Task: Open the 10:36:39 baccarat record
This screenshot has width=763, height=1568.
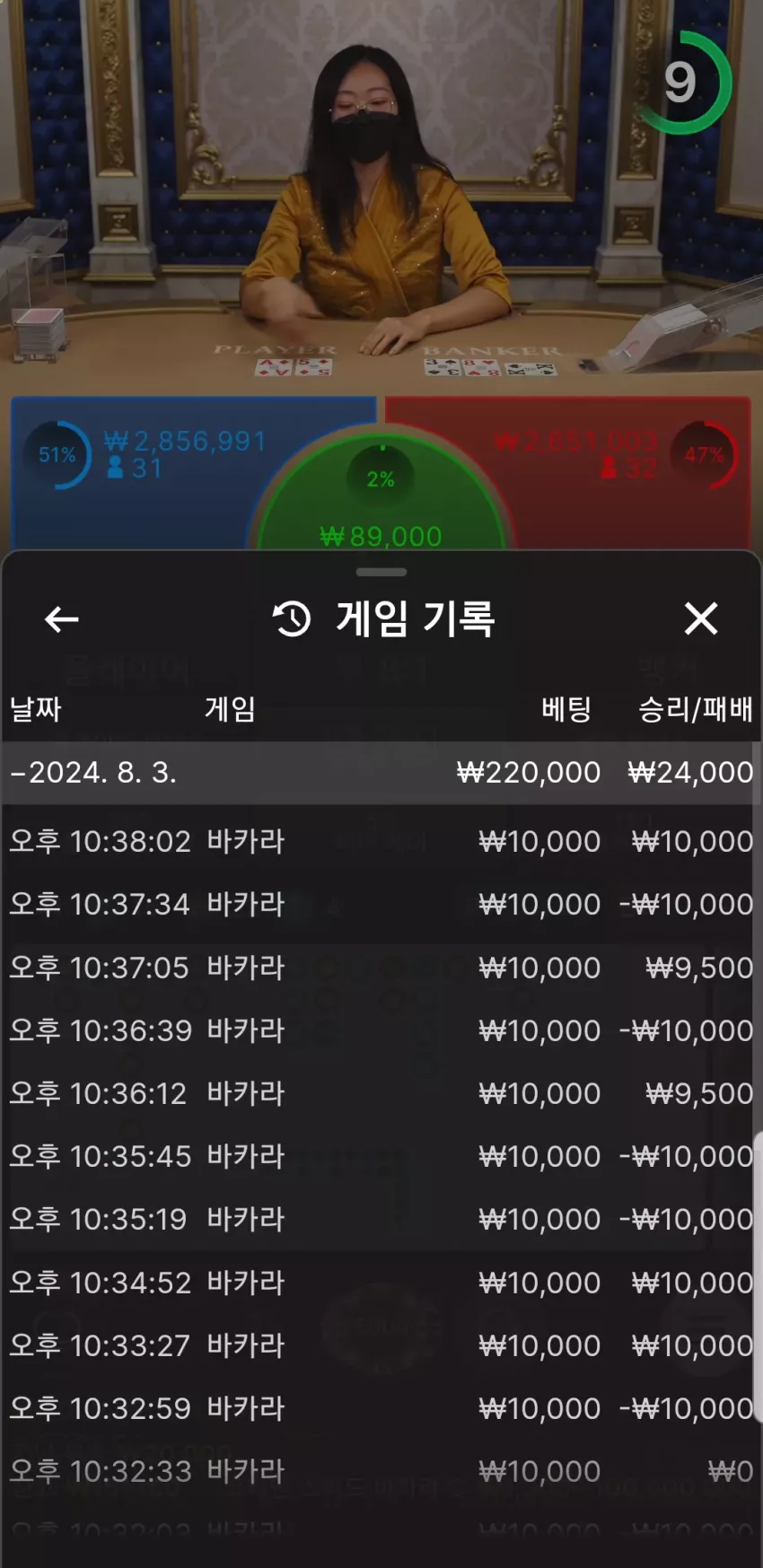Action: tap(381, 1030)
